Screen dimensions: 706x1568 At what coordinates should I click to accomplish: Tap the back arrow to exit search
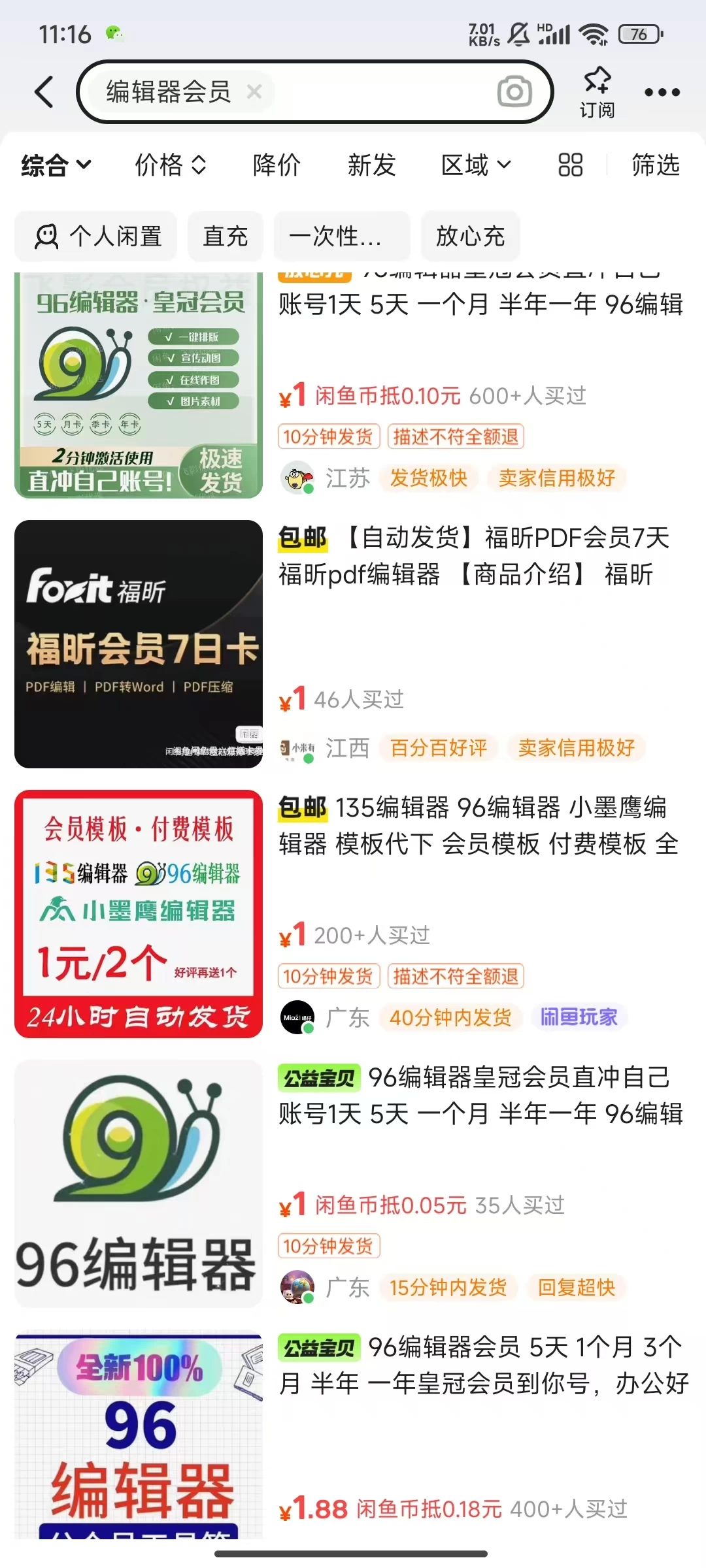tap(43, 91)
